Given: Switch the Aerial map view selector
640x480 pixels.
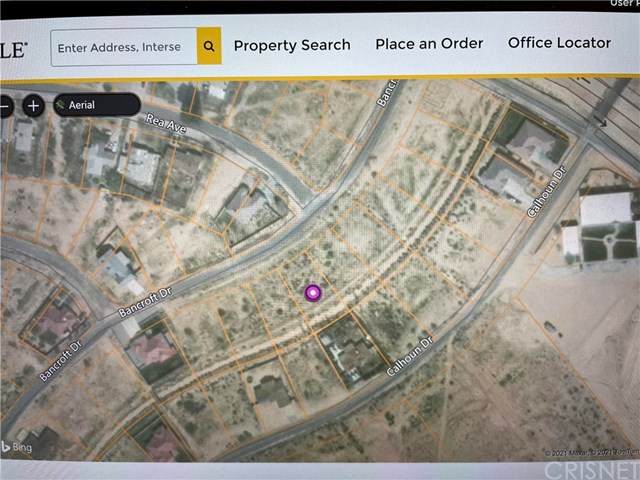Looking at the screenshot, I should coord(96,104).
